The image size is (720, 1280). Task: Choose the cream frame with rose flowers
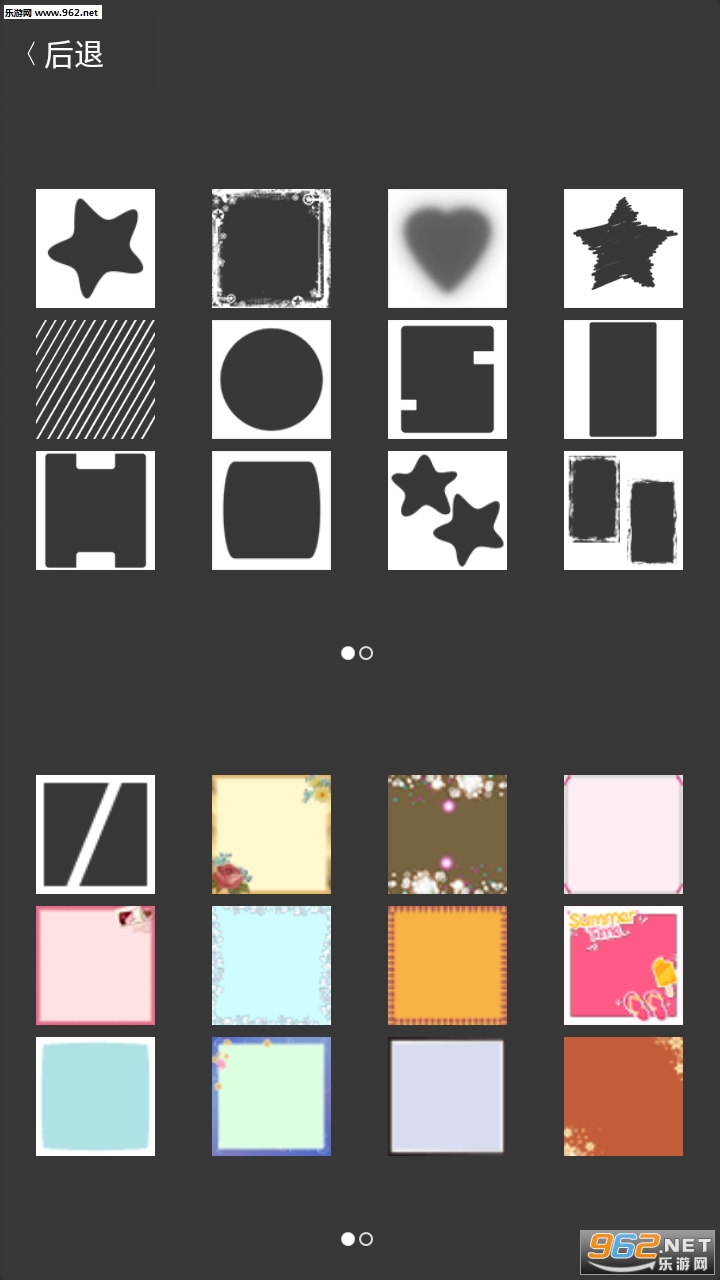click(x=271, y=834)
